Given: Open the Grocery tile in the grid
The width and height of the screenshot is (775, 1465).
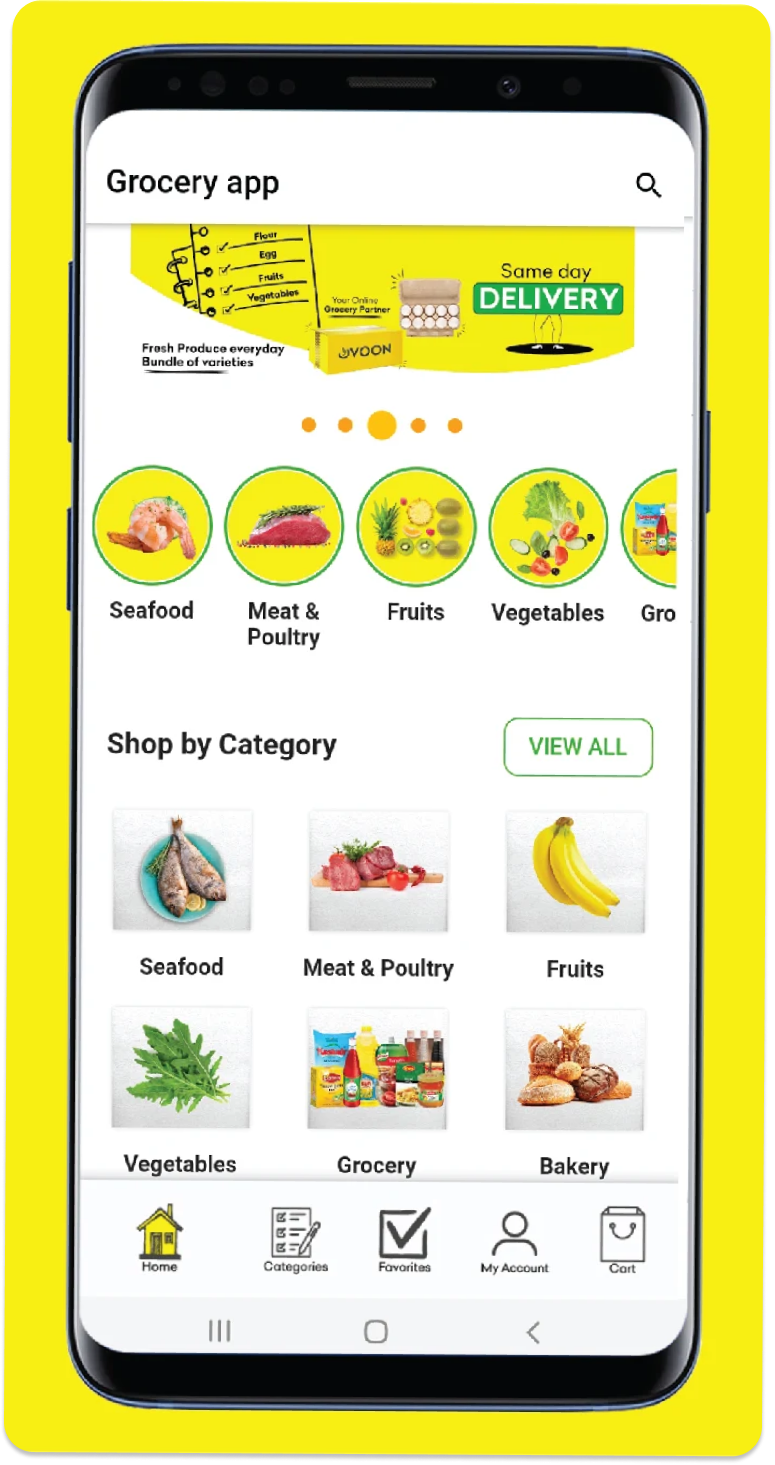Looking at the screenshot, I should 377,1068.
